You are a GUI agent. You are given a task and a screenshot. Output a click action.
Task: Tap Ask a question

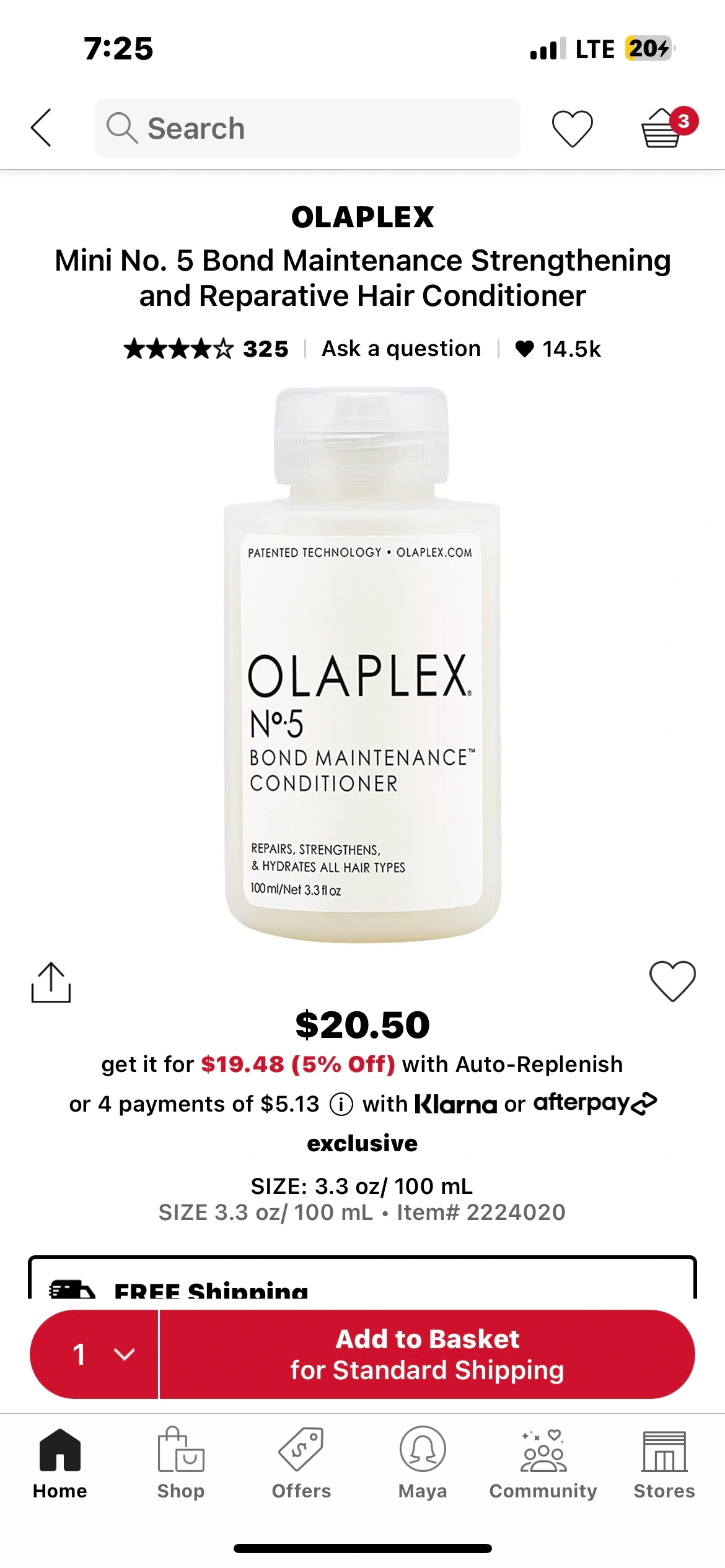point(401,349)
